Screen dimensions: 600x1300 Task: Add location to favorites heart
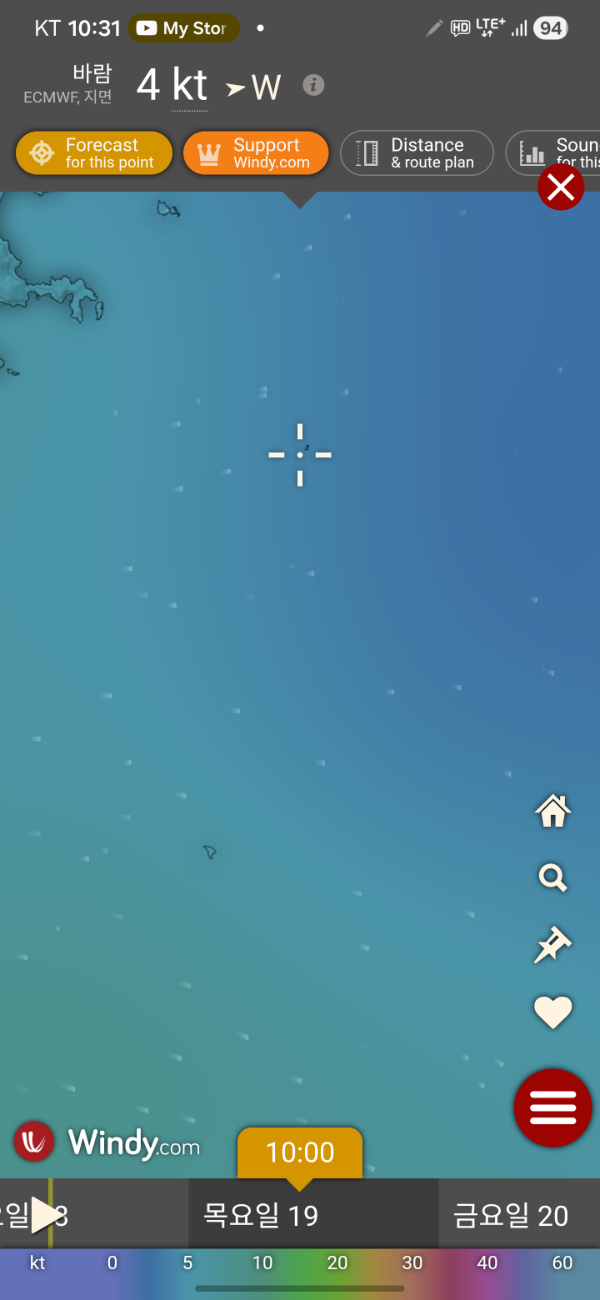point(552,1012)
